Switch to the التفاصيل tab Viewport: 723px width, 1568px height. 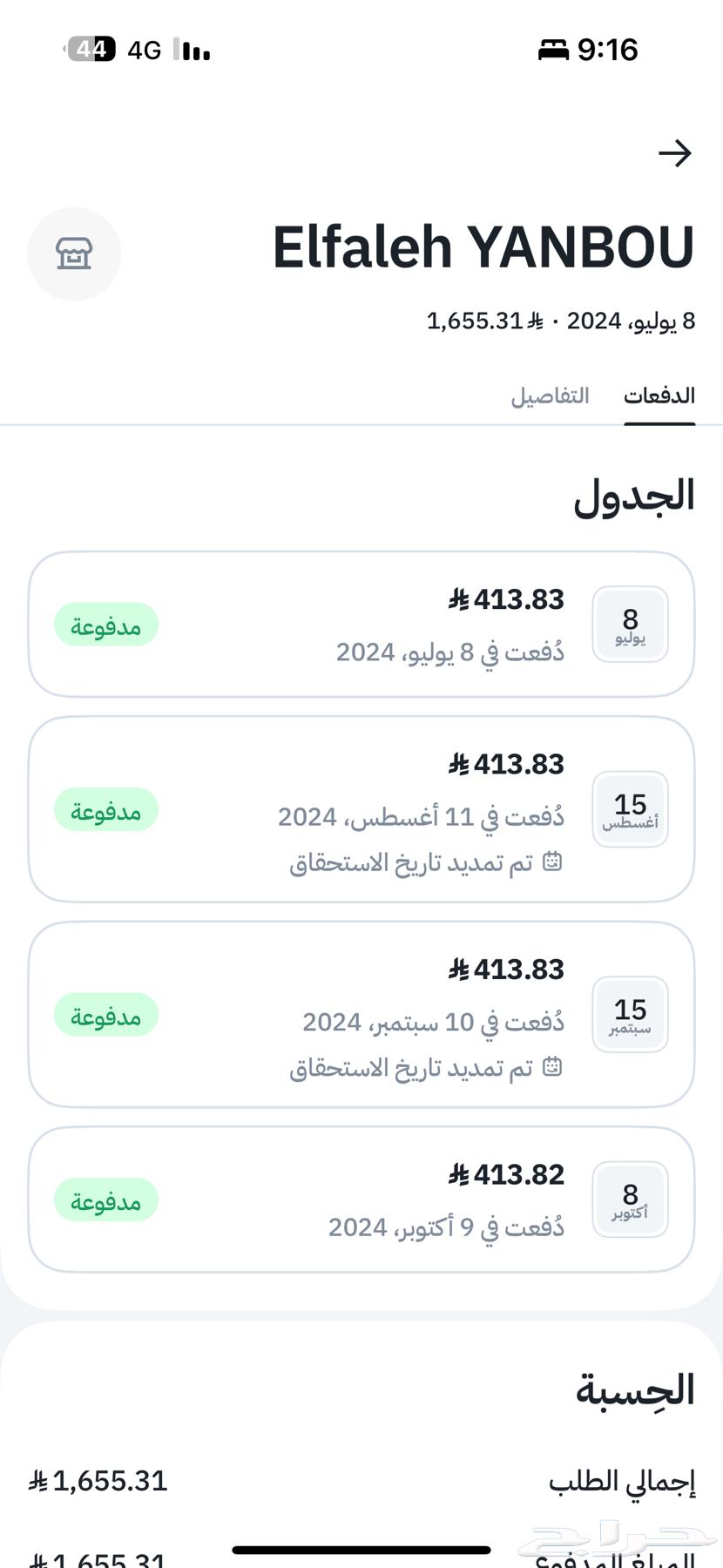pos(551,396)
